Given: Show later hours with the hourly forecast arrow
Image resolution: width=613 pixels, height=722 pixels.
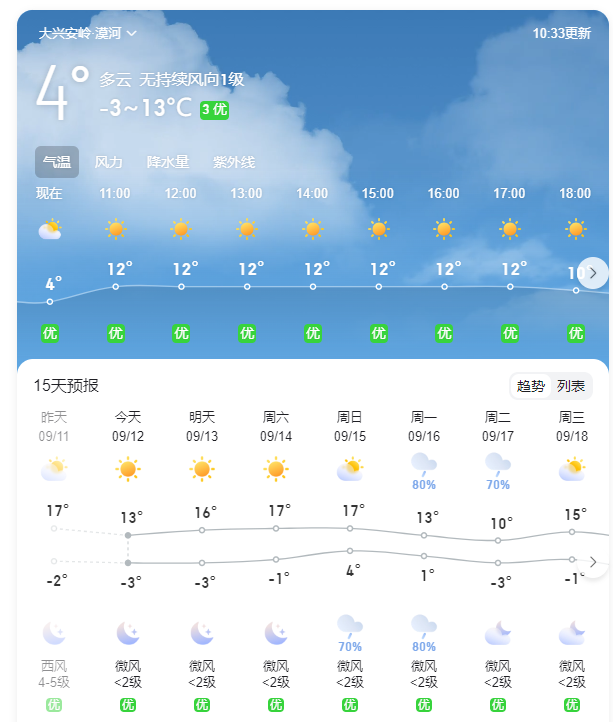Looking at the screenshot, I should point(593,272).
